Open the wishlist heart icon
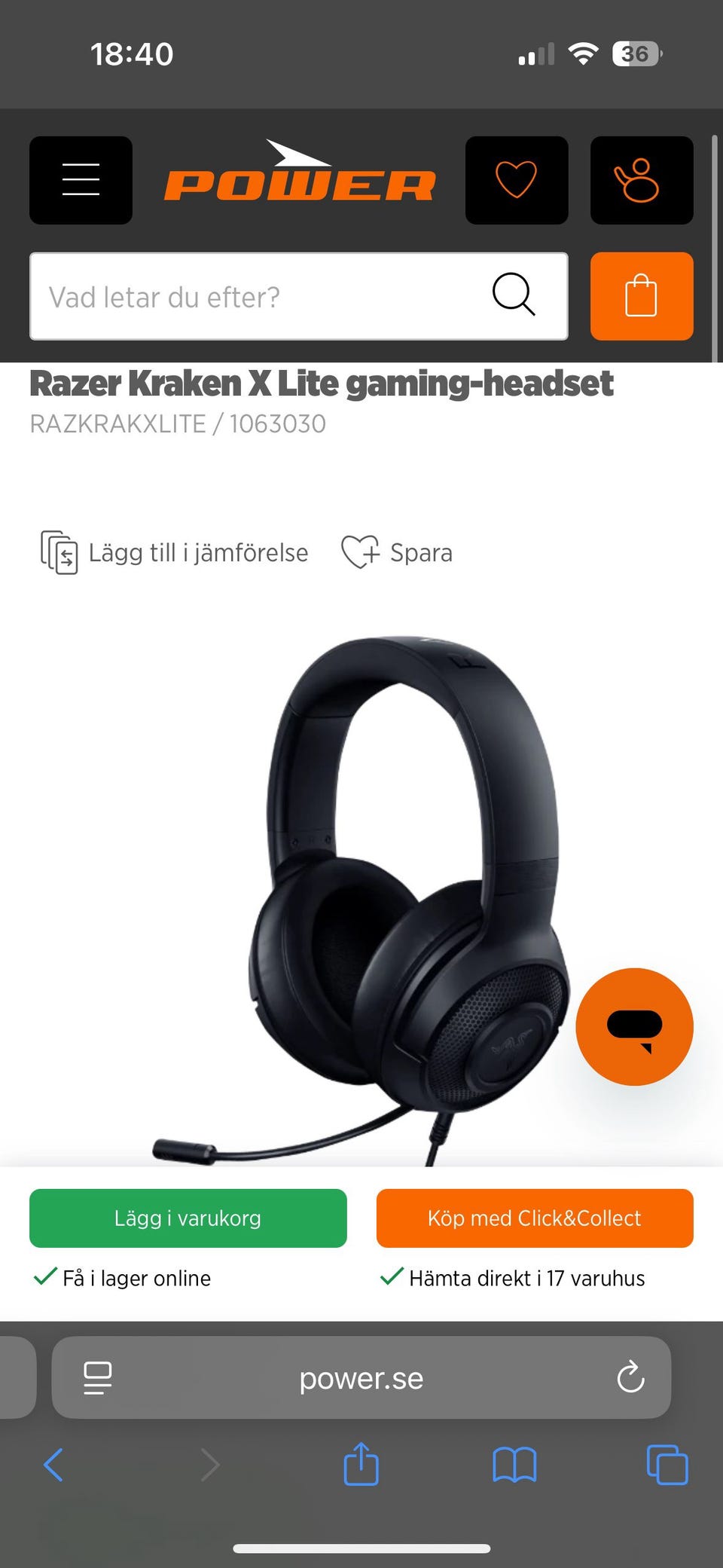Image resolution: width=723 pixels, height=1568 pixels. point(517,180)
